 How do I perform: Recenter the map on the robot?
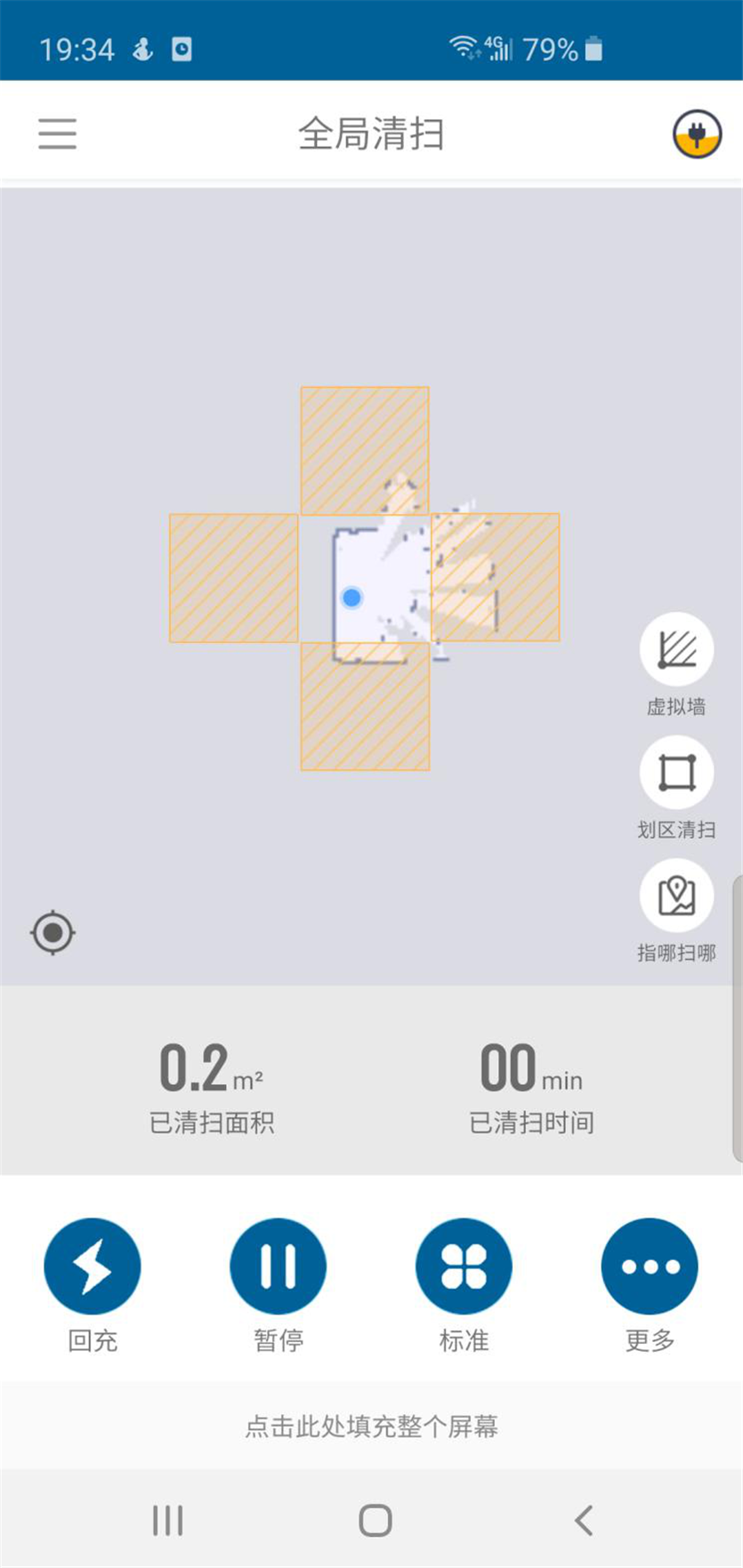click(x=52, y=933)
